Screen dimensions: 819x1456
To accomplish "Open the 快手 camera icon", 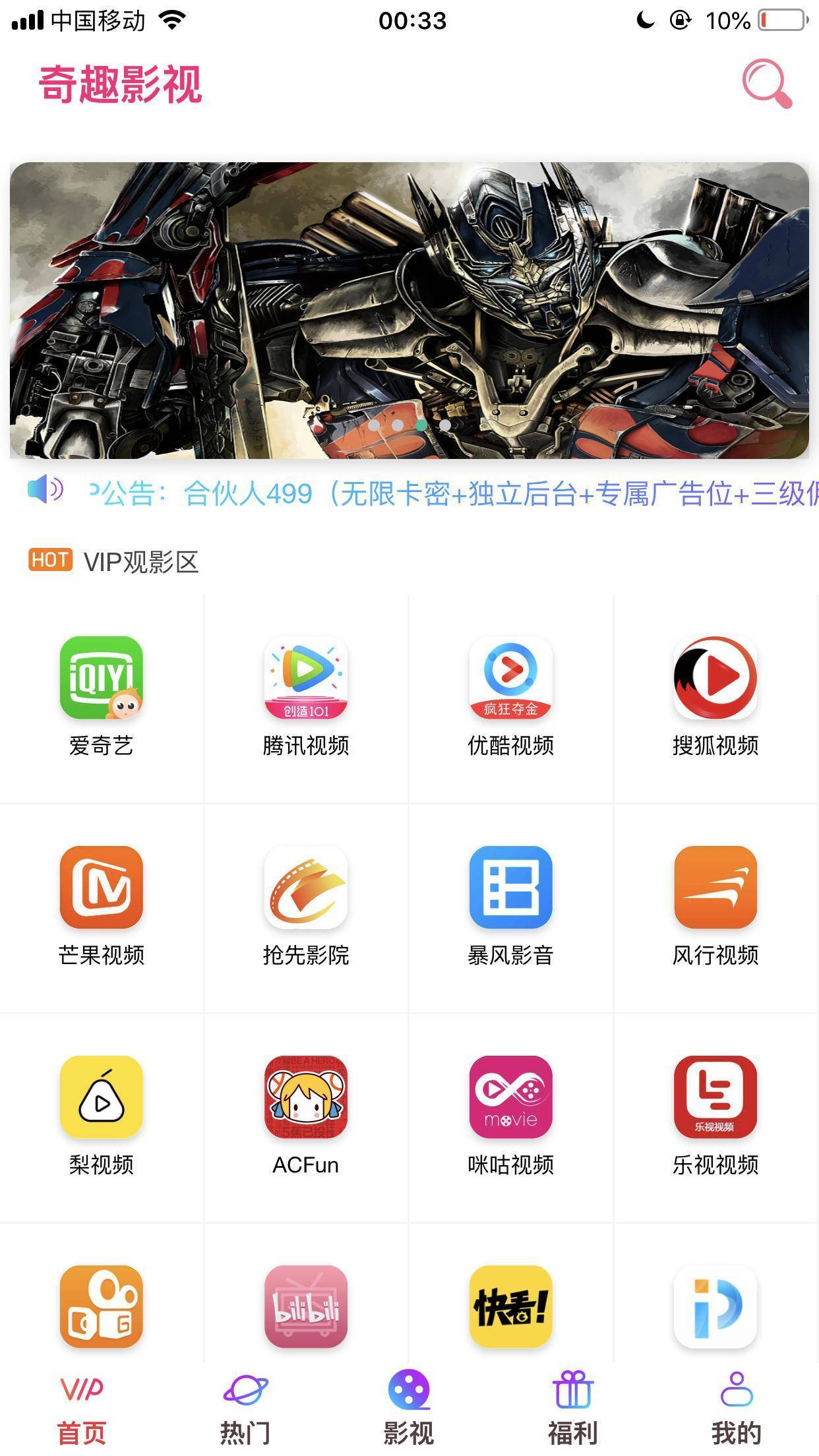I will coord(100,1307).
